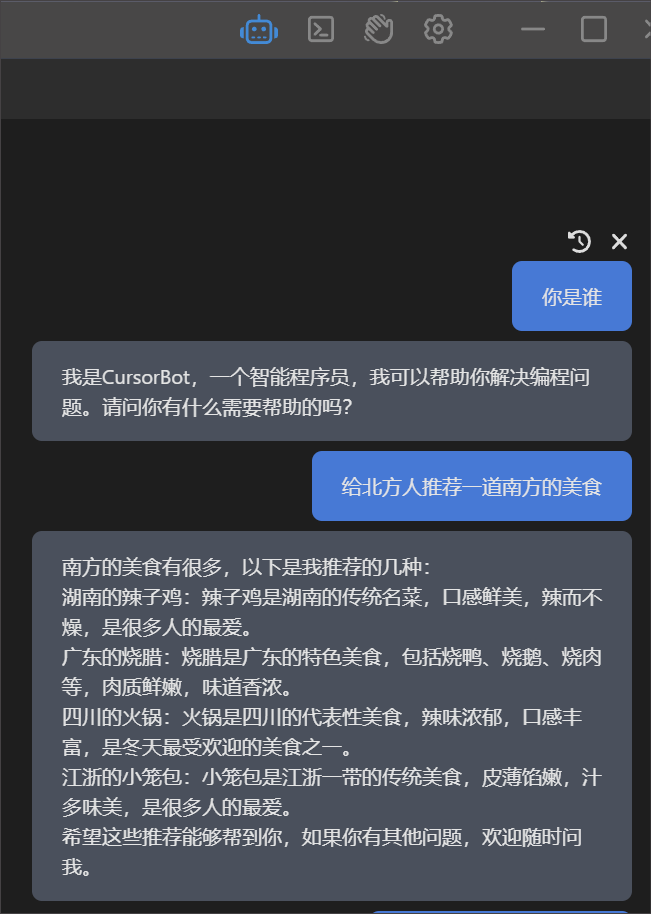Viewport: 651px width, 914px height.
Task: Maximize the window
Action: coord(594,29)
